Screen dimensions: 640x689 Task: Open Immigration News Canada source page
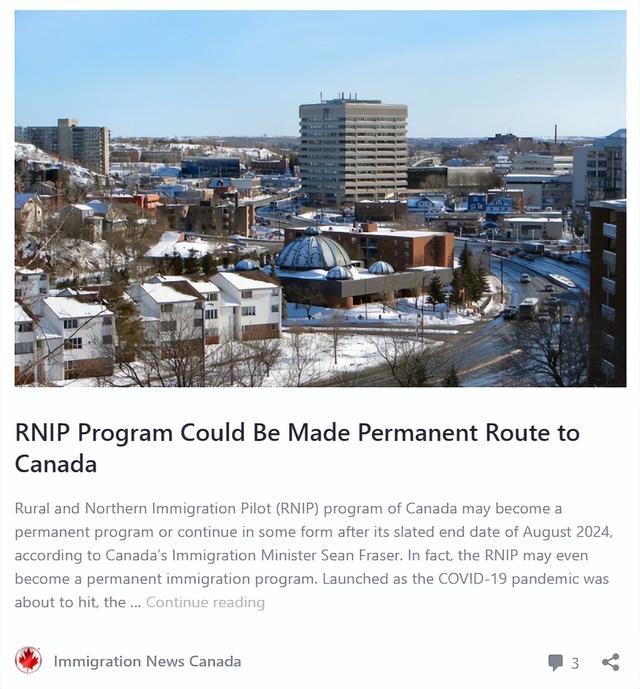point(147,661)
